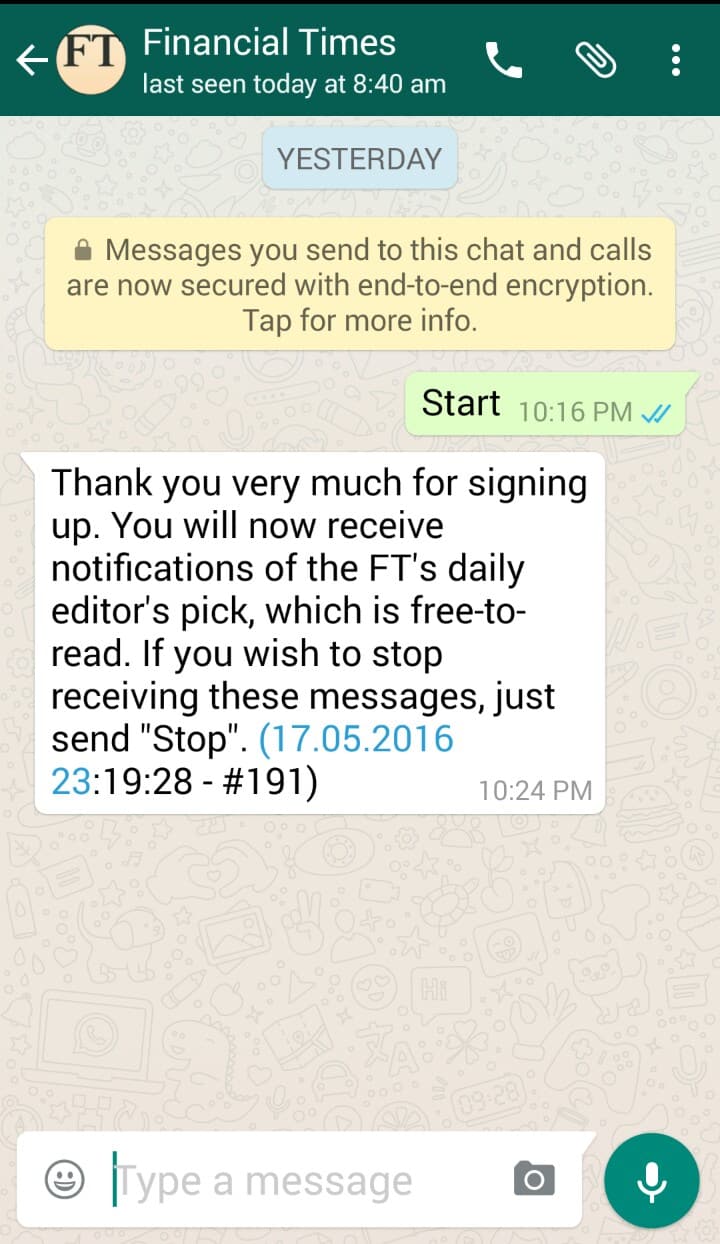
Task: Tap the end-to-end encryption notice
Action: (x=360, y=285)
